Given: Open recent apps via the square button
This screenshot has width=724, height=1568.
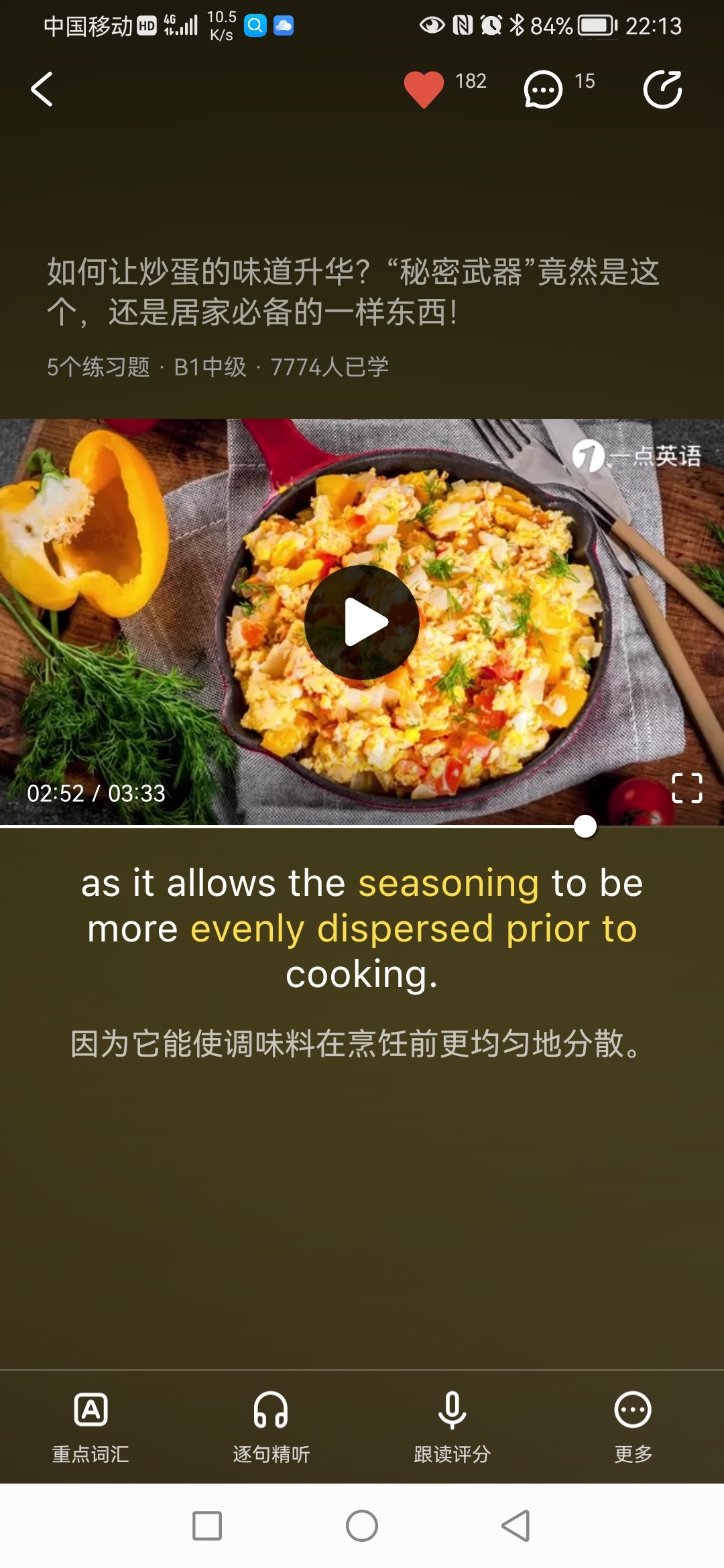Looking at the screenshot, I should 207,1526.
